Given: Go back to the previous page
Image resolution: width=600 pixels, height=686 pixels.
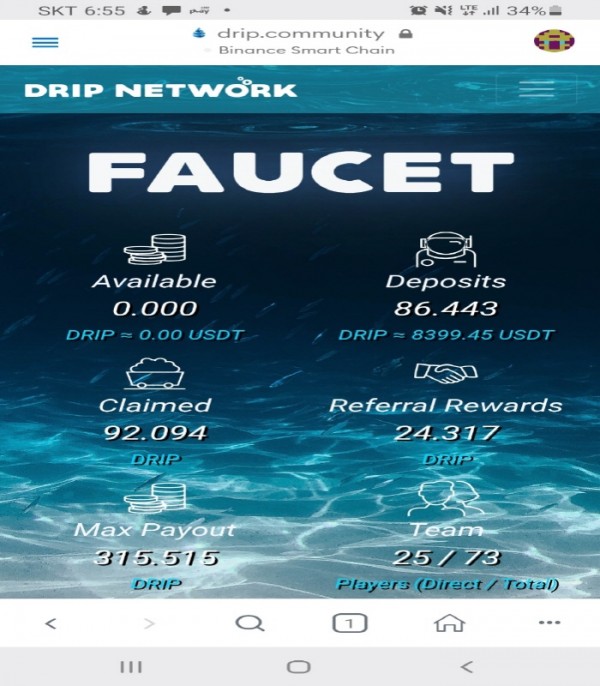Looking at the screenshot, I should pos(51,623).
